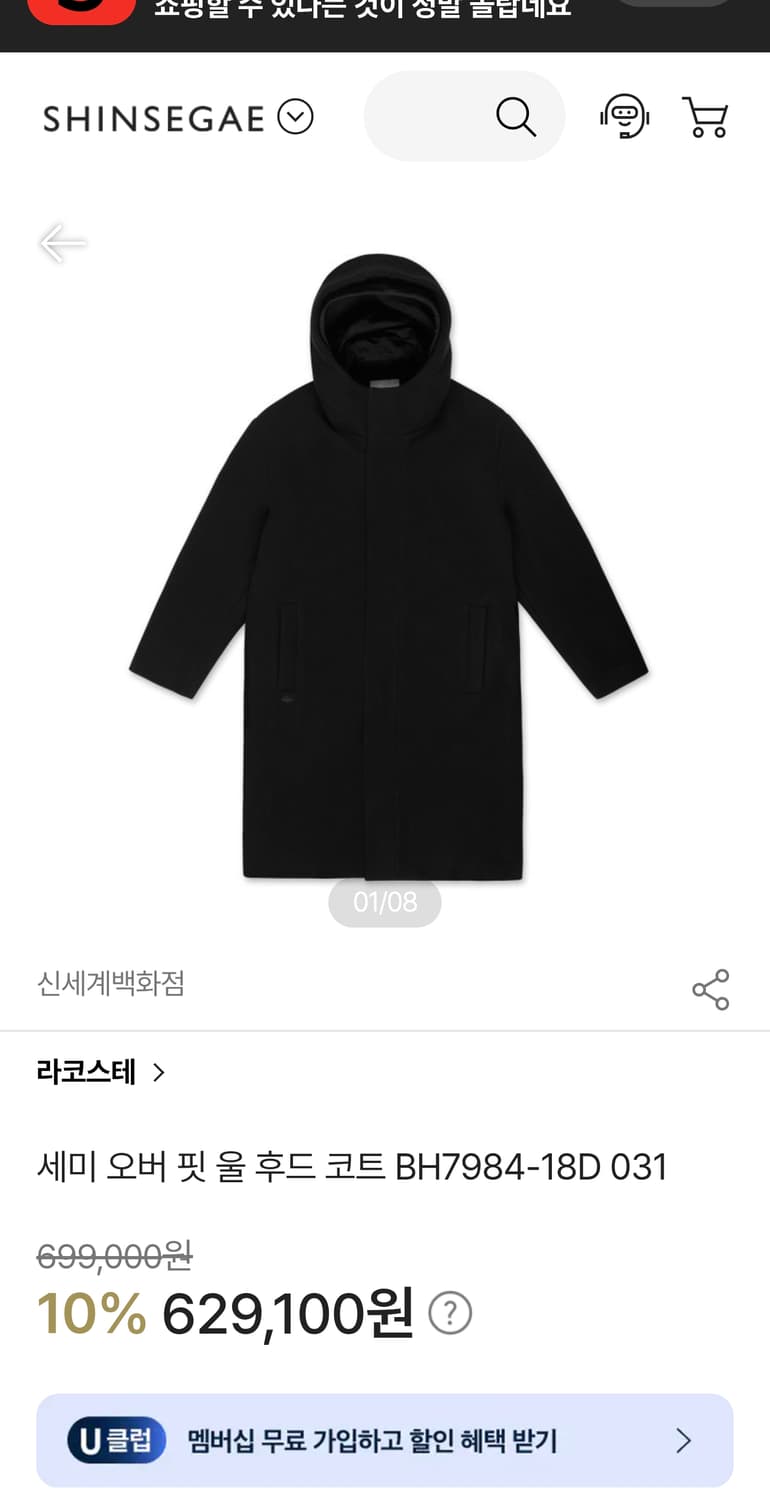Click the U클럽 badge icon in the banner

pos(115,1440)
